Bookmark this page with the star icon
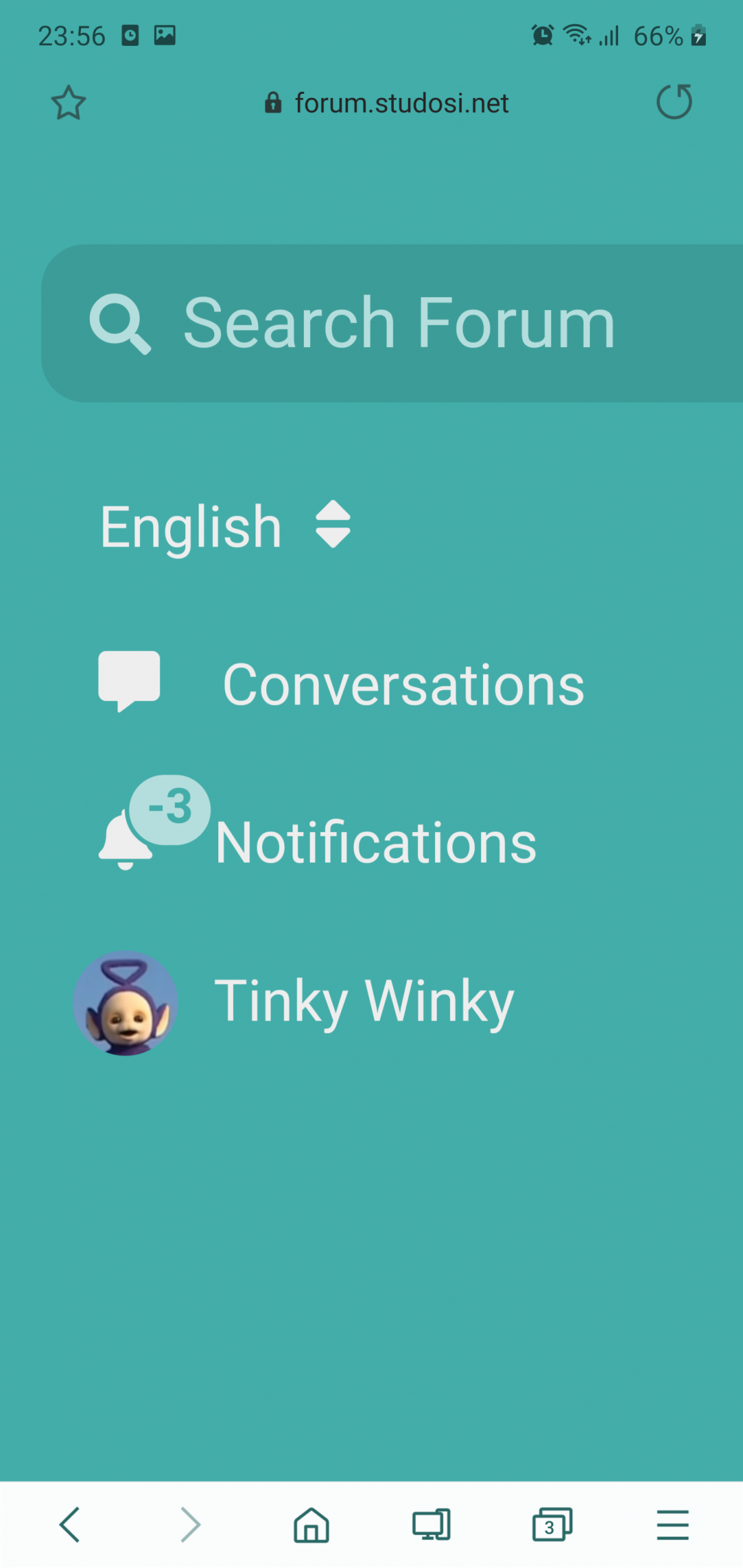The width and height of the screenshot is (743, 1568). 68,103
